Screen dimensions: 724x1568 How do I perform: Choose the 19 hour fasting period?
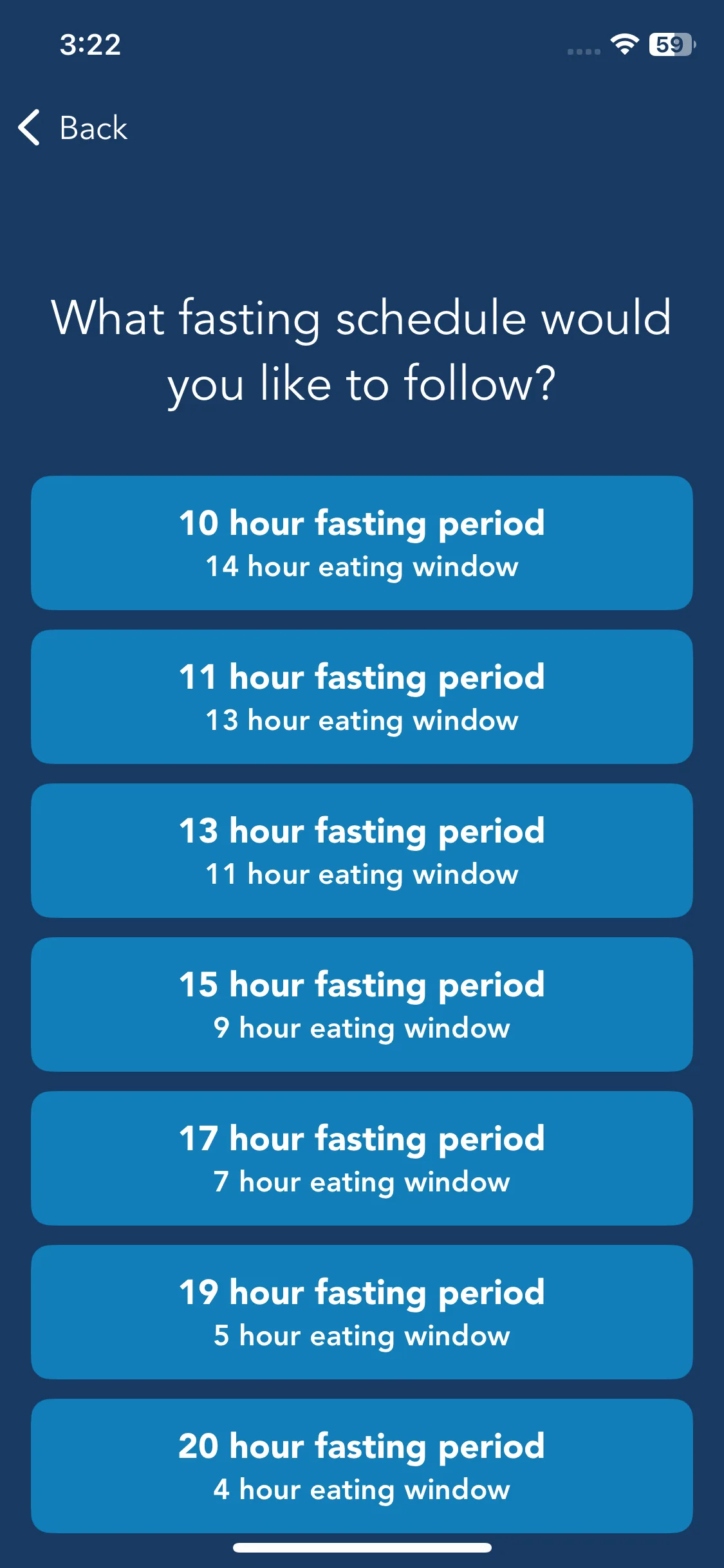pos(362,1312)
